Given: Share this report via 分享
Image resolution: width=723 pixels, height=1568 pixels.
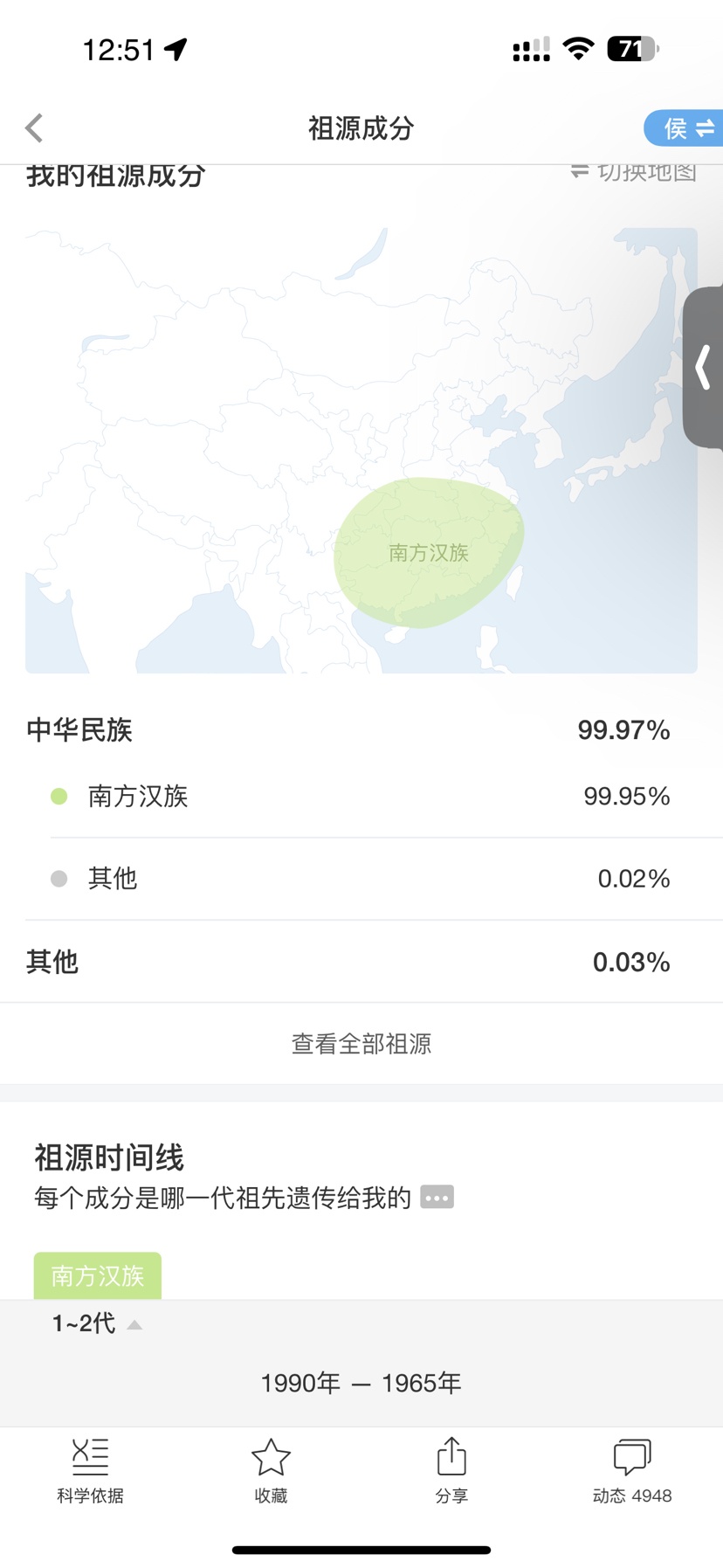Looking at the screenshot, I should pos(451,1471).
